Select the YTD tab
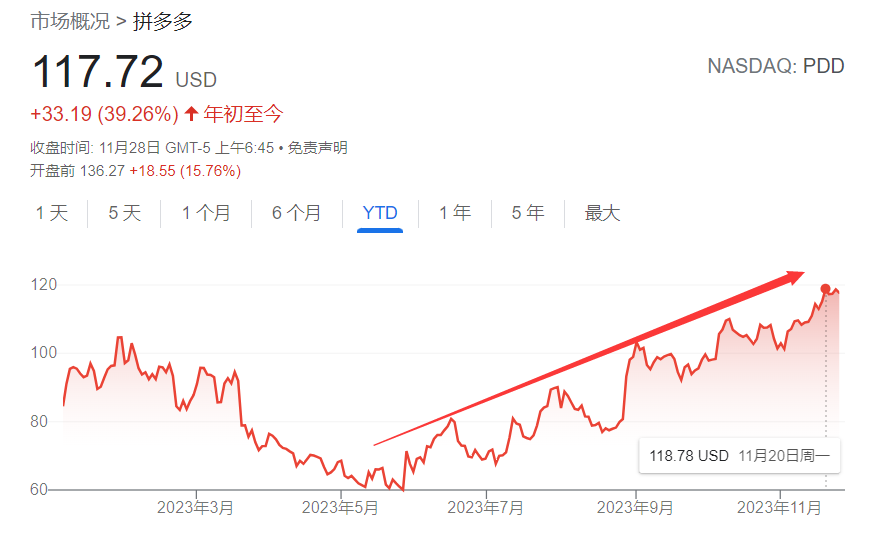Image resolution: width=891 pixels, height=534 pixels. [x=380, y=213]
